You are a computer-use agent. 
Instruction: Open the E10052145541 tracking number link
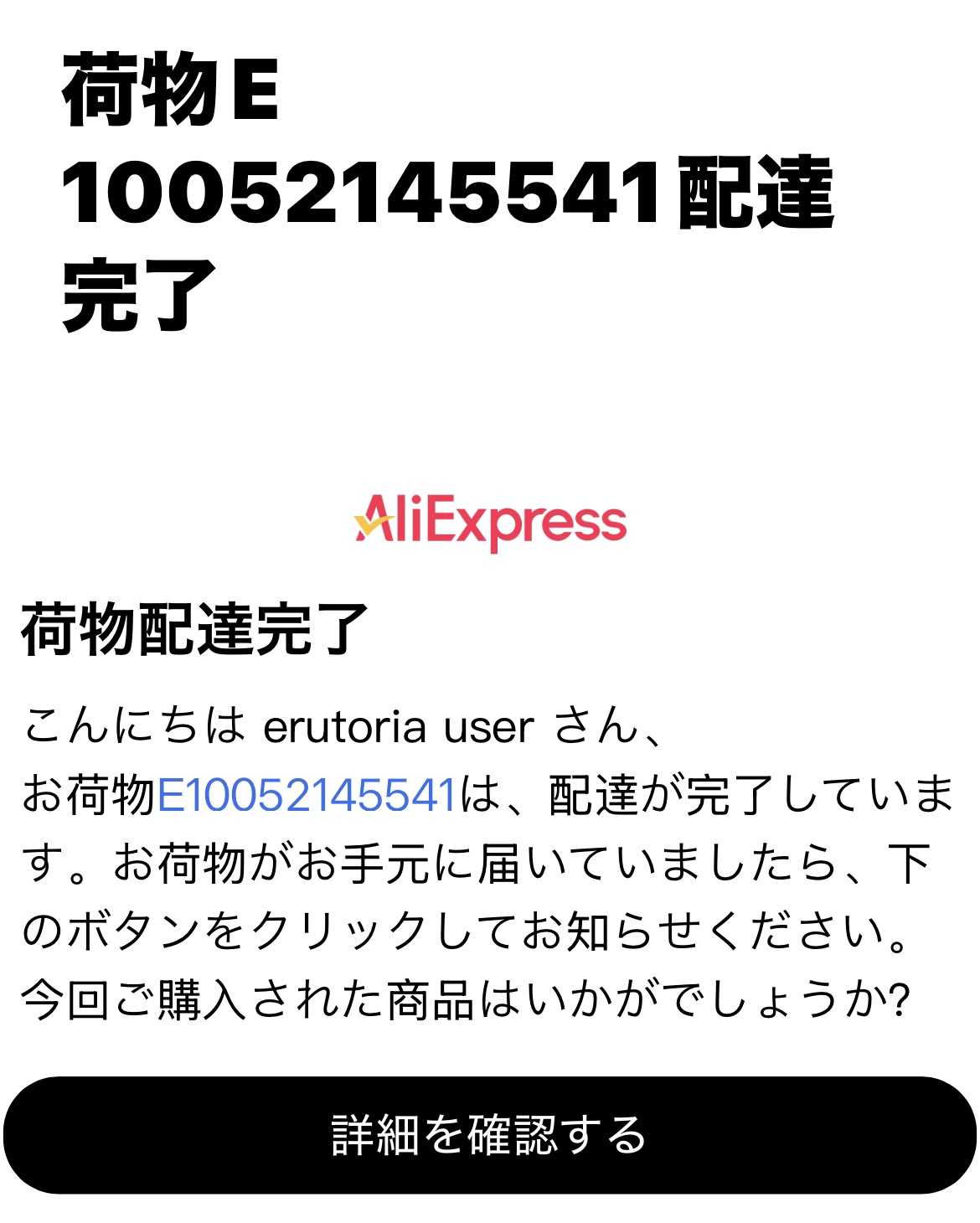pyautogui.click(x=307, y=795)
